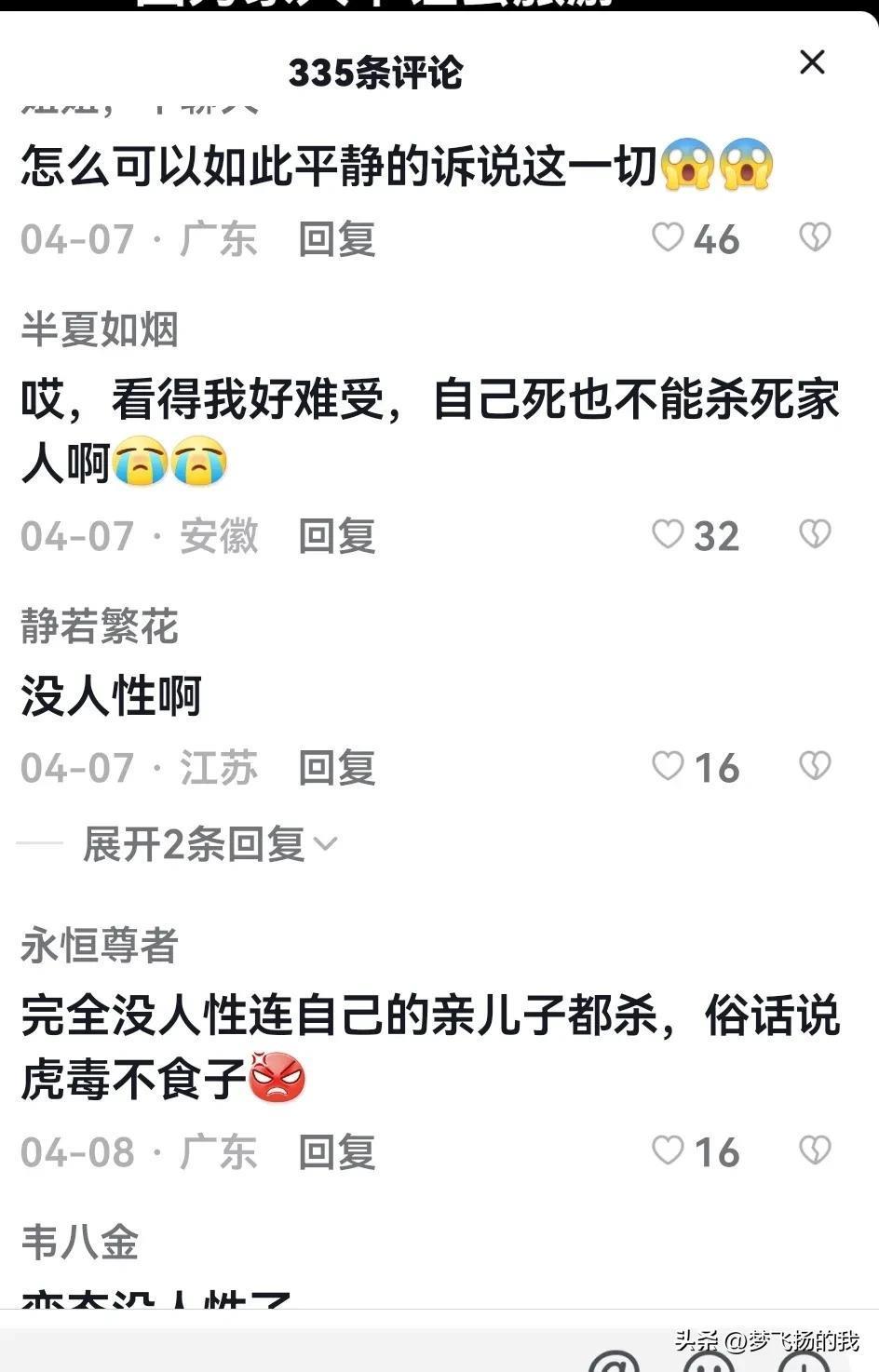The width and height of the screenshot is (879, 1372).
Task: Like the comment with 46 likes
Action: click(x=668, y=237)
